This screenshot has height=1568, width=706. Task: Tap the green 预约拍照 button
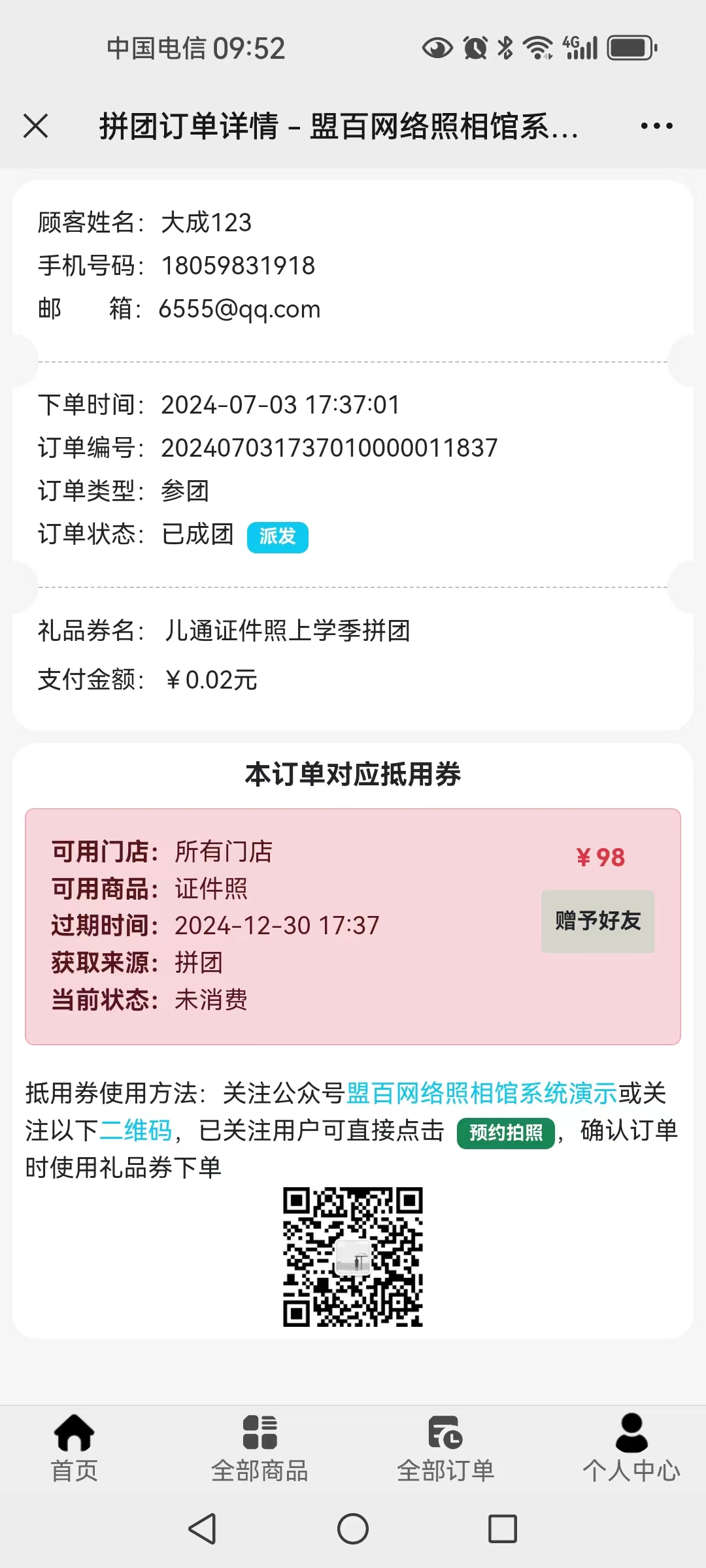[505, 1132]
